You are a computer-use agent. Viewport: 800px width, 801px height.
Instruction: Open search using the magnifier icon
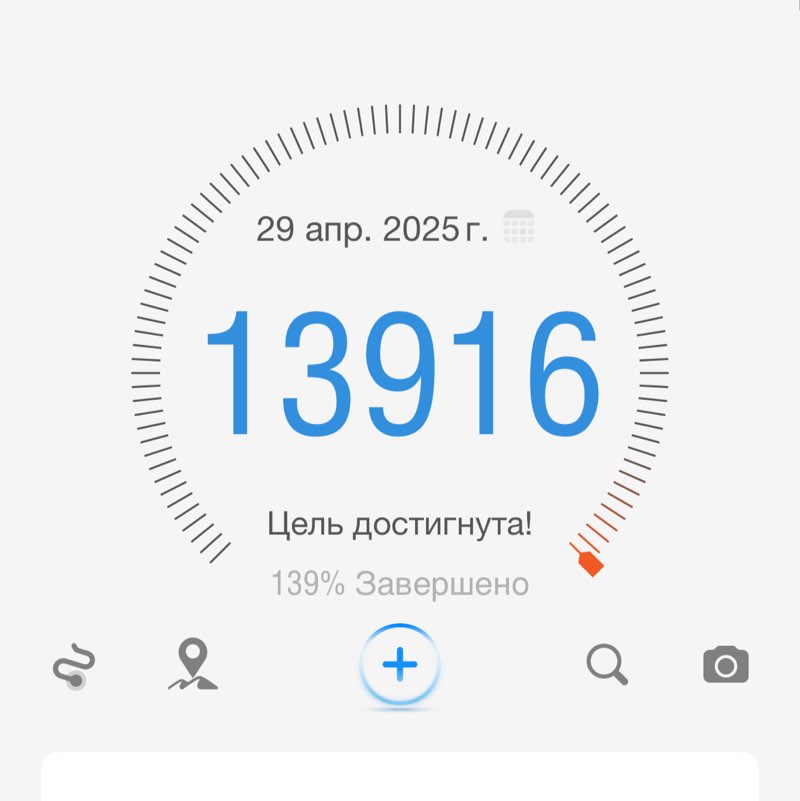(x=606, y=662)
